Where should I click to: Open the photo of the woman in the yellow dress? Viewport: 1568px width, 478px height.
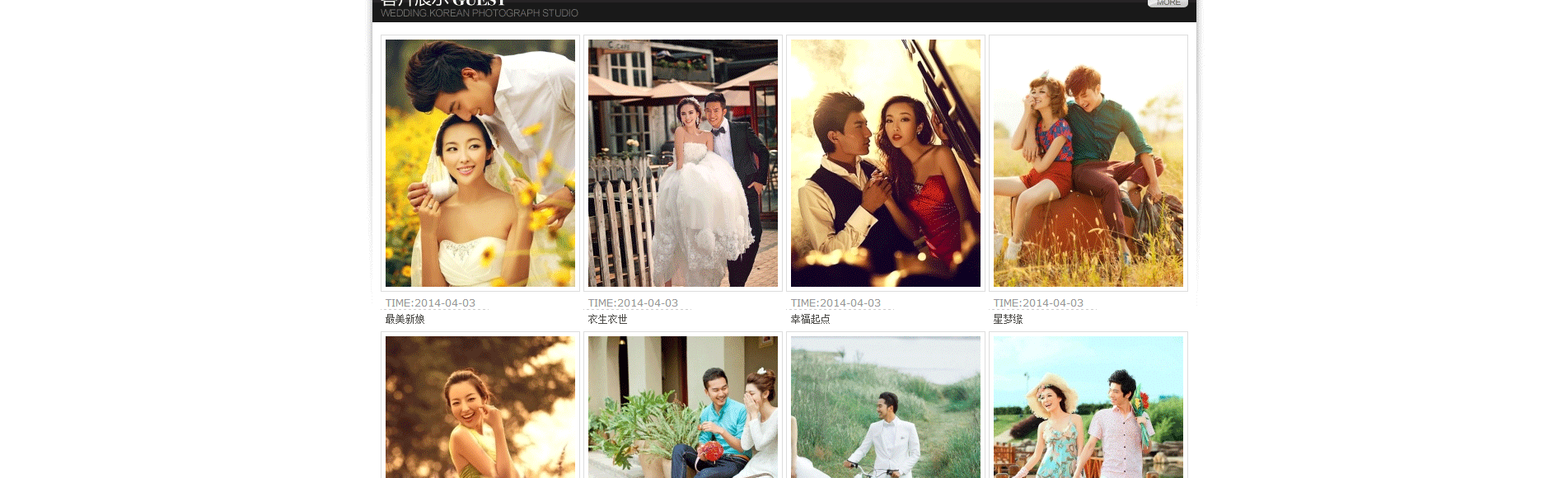(x=480, y=407)
